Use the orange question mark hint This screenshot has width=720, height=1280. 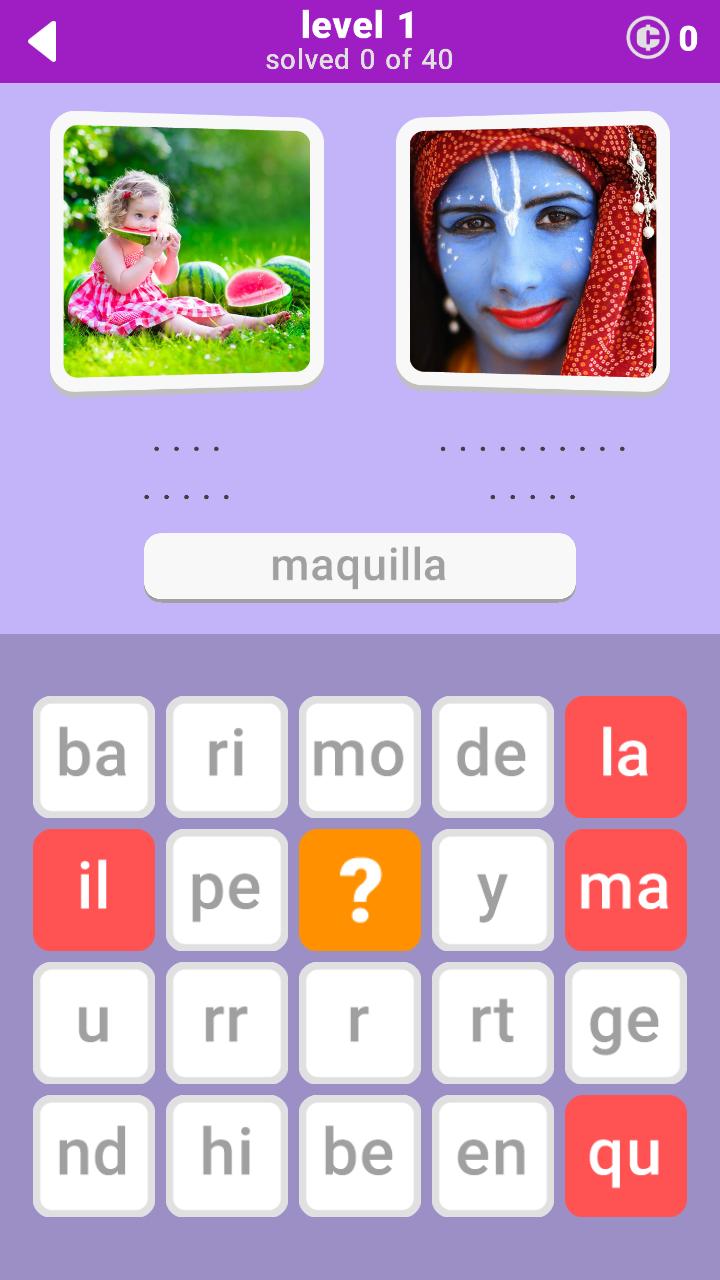click(x=360, y=889)
